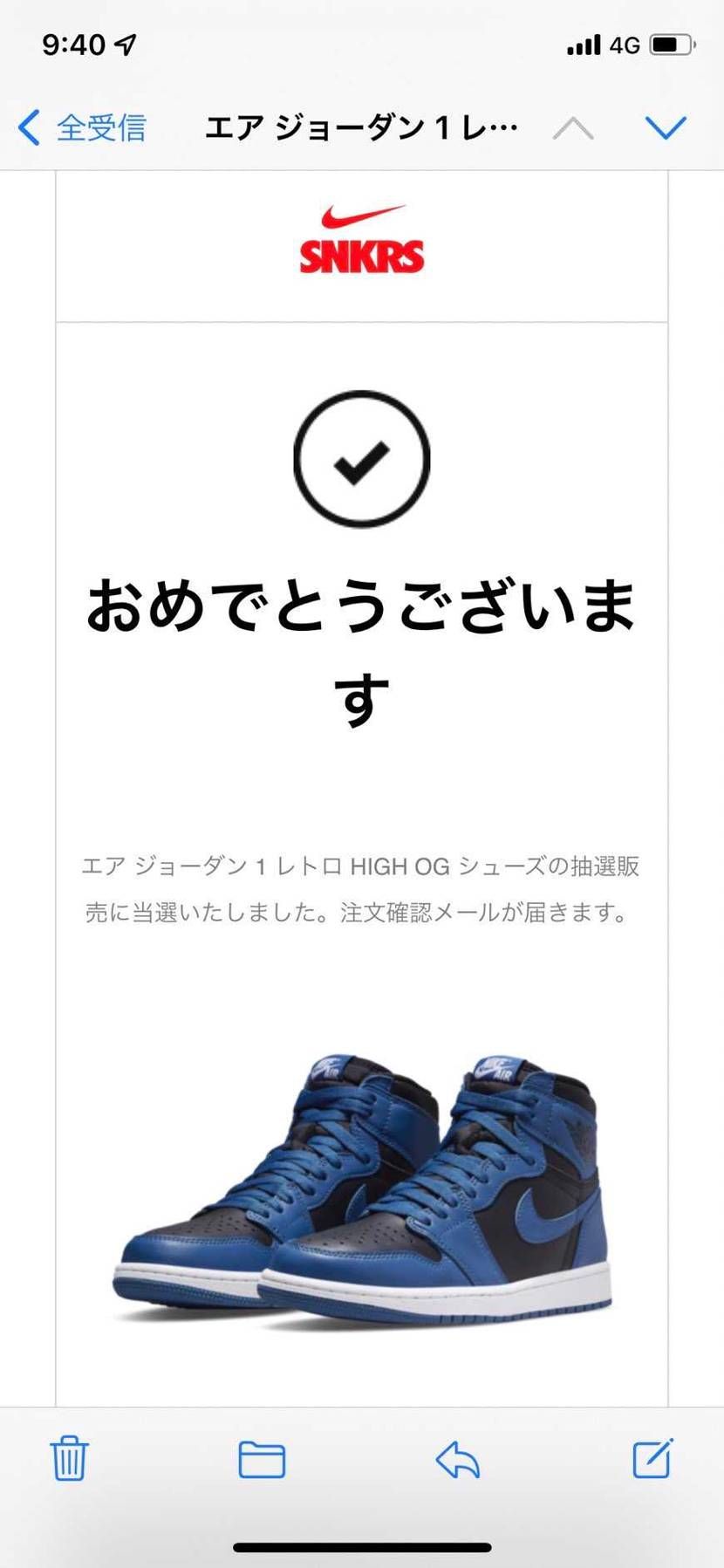Open the Air Jordan 1 sneaker image
Image resolution: width=724 pixels, height=1568 pixels.
point(362,1190)
